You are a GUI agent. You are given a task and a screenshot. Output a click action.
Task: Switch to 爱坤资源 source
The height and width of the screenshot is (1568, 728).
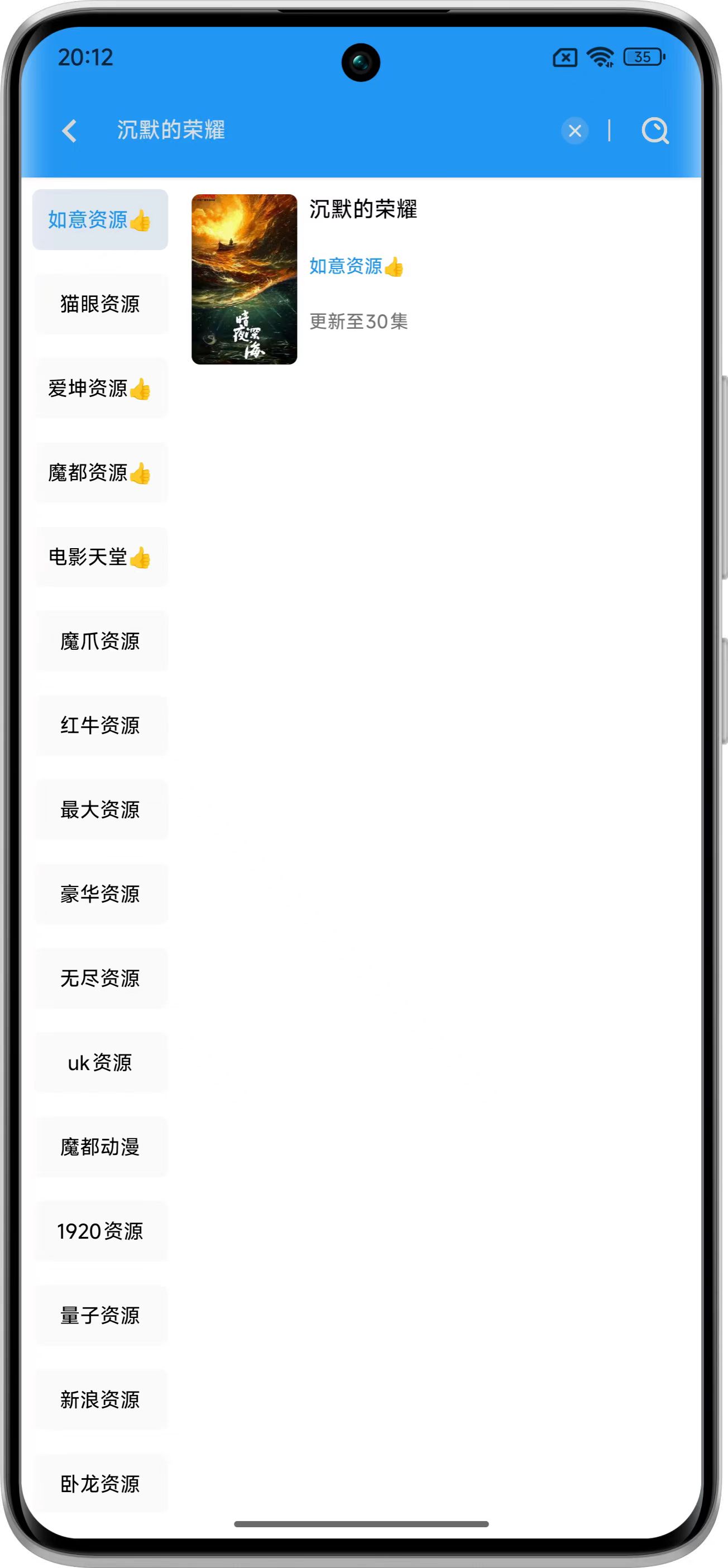[100, 389]
